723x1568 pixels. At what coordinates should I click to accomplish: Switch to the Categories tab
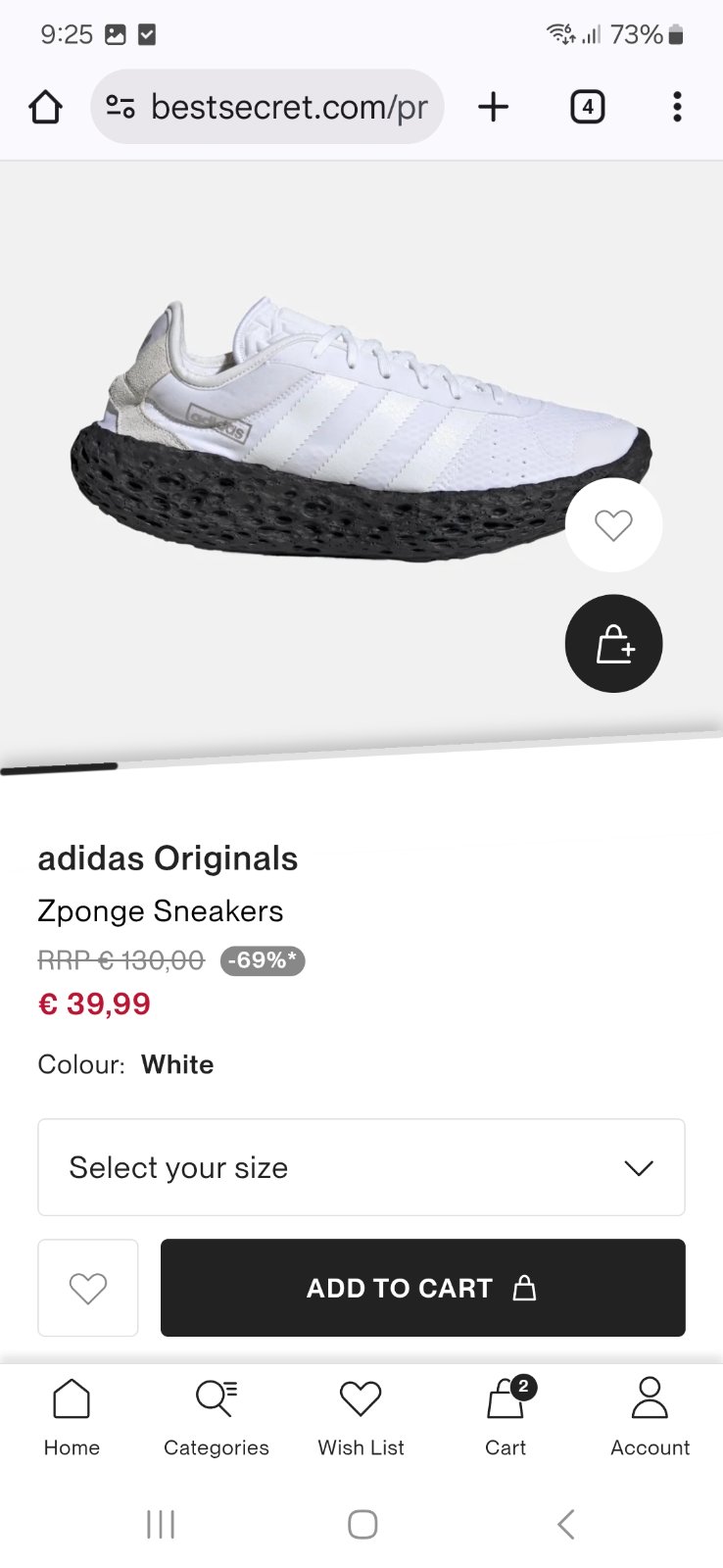tap(216, 1416)
